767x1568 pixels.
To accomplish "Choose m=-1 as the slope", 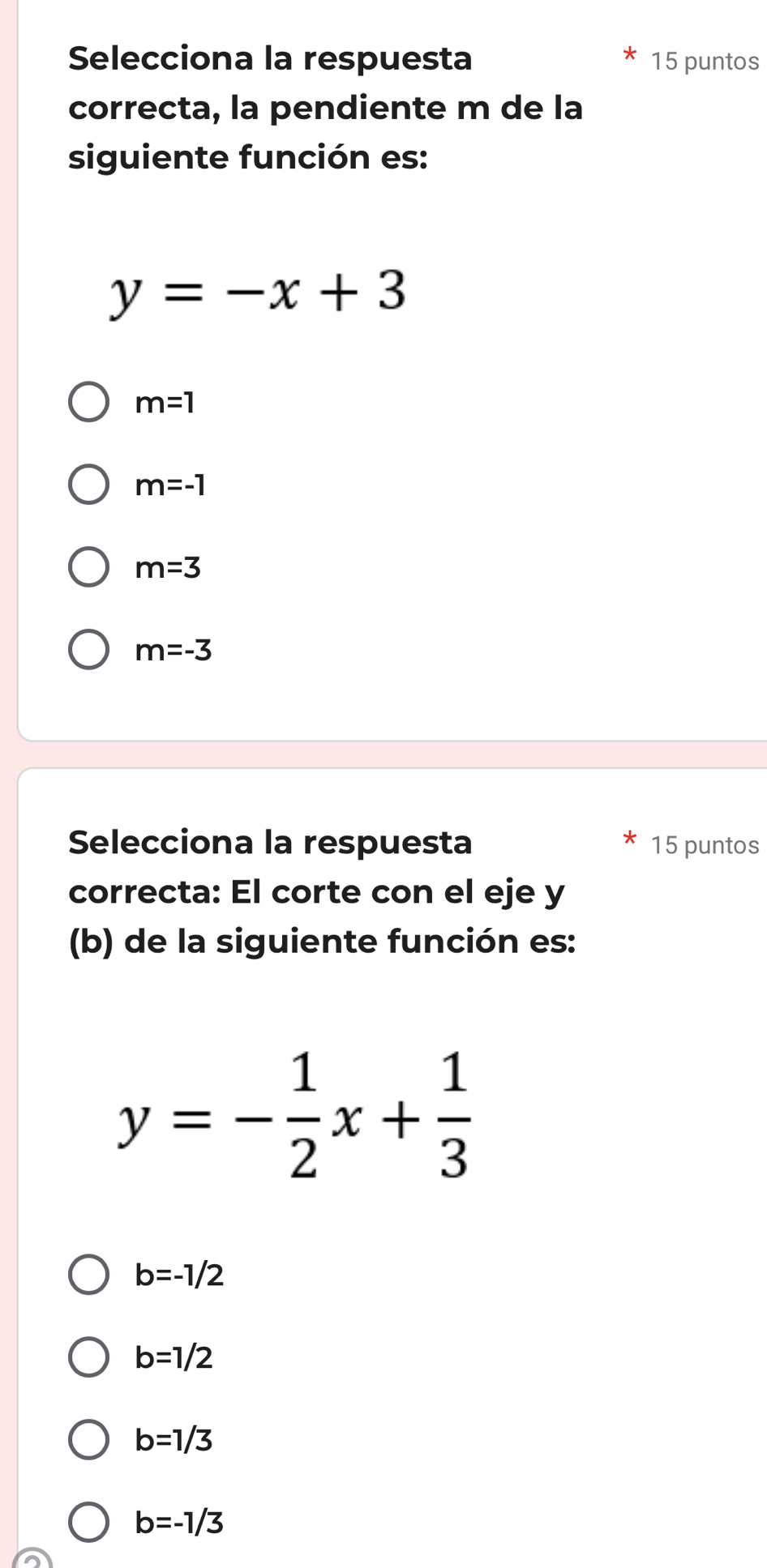I will [x=88, y=485].
